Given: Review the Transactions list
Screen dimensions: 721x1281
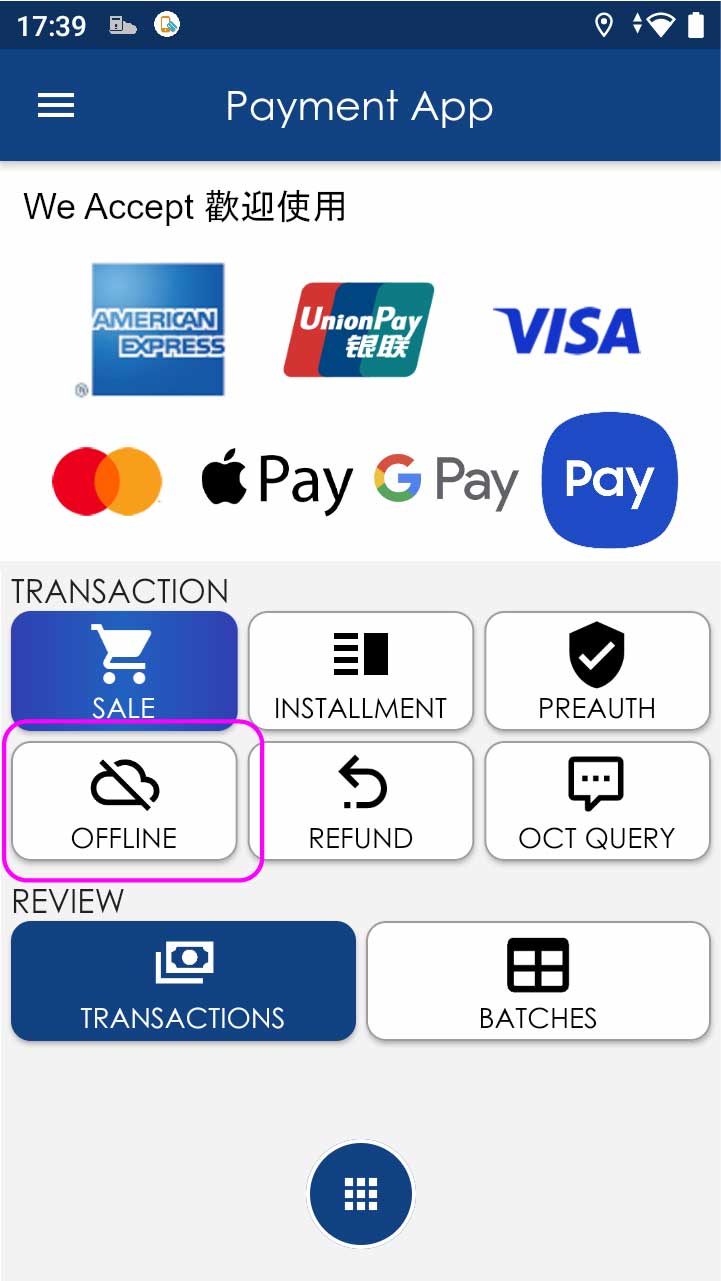Looking at the screenshot, I should 183,981.
